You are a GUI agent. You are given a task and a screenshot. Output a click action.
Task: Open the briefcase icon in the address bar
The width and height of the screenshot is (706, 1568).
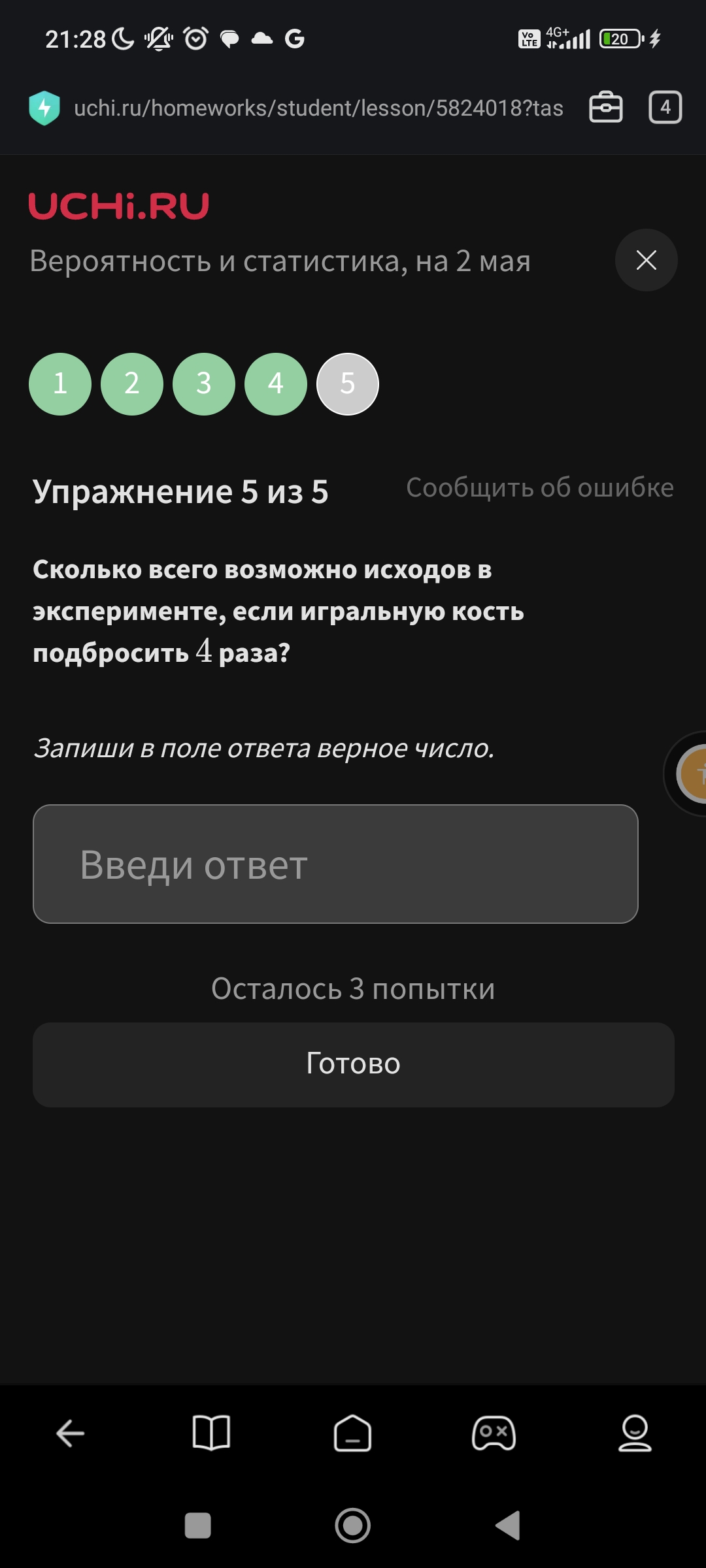606,107
